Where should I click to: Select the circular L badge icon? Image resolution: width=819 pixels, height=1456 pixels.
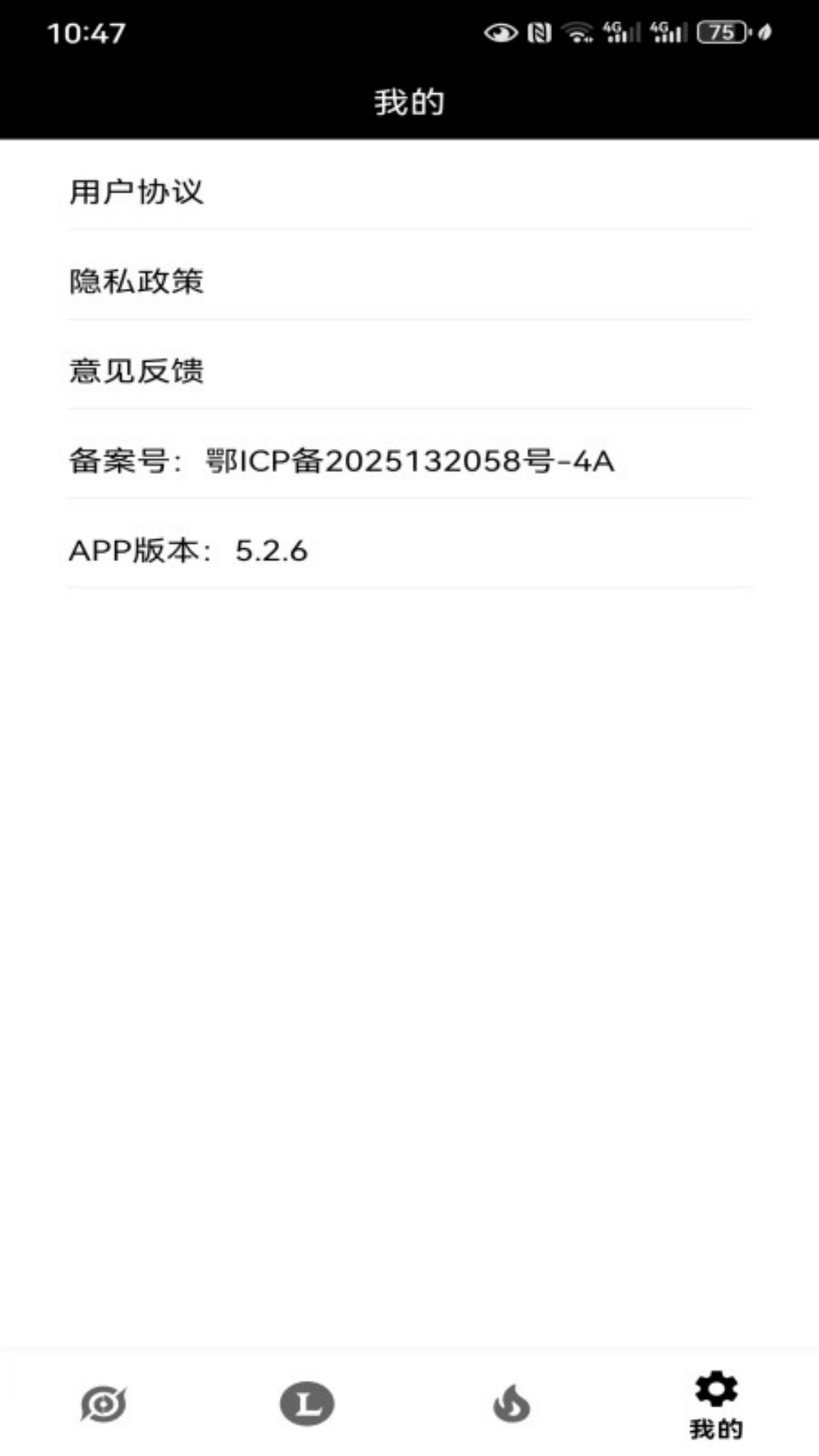(307, 1401)
